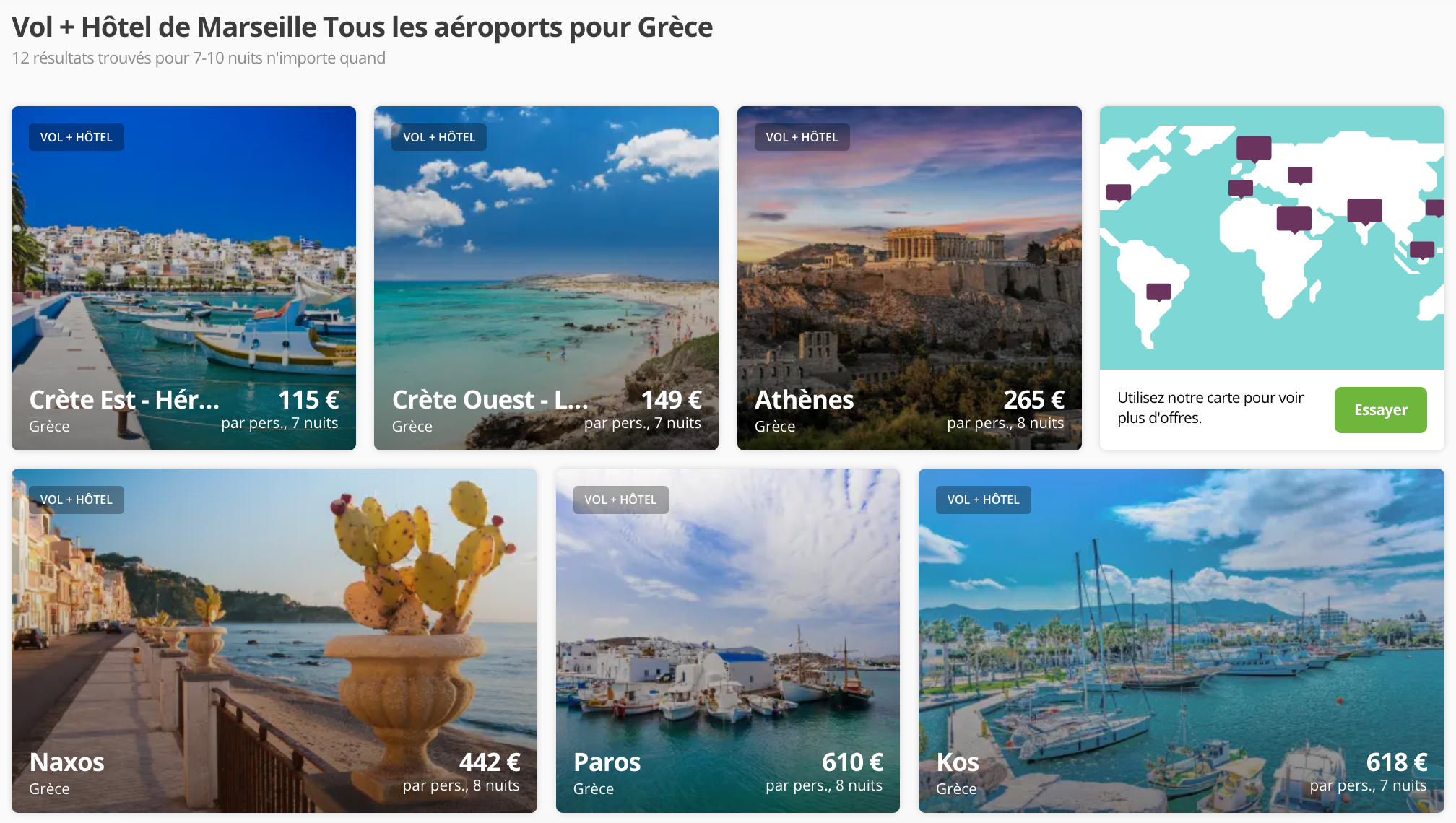Open the Naxos 442 € package
This screenshot has height=823, width=1456.
274,640
